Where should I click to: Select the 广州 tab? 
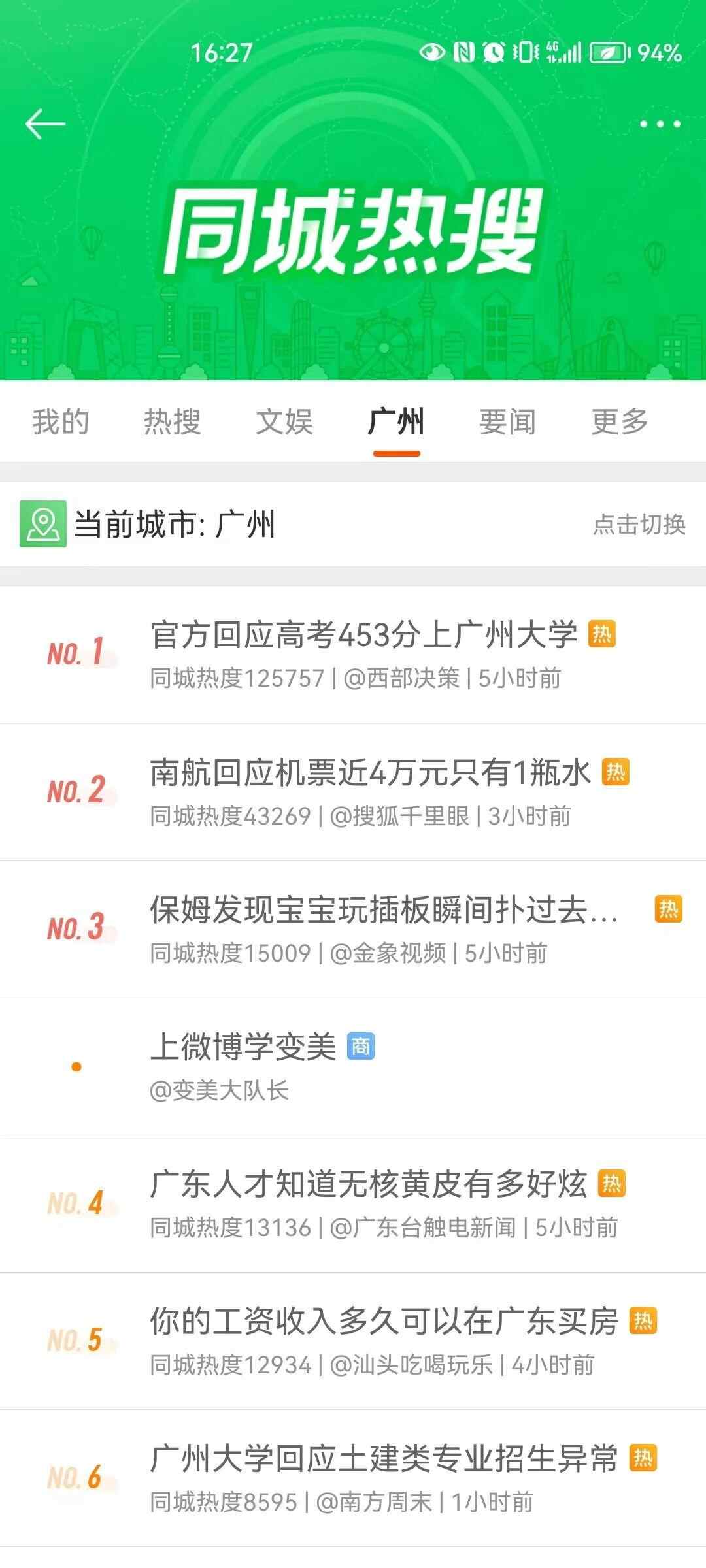[396, 421]
